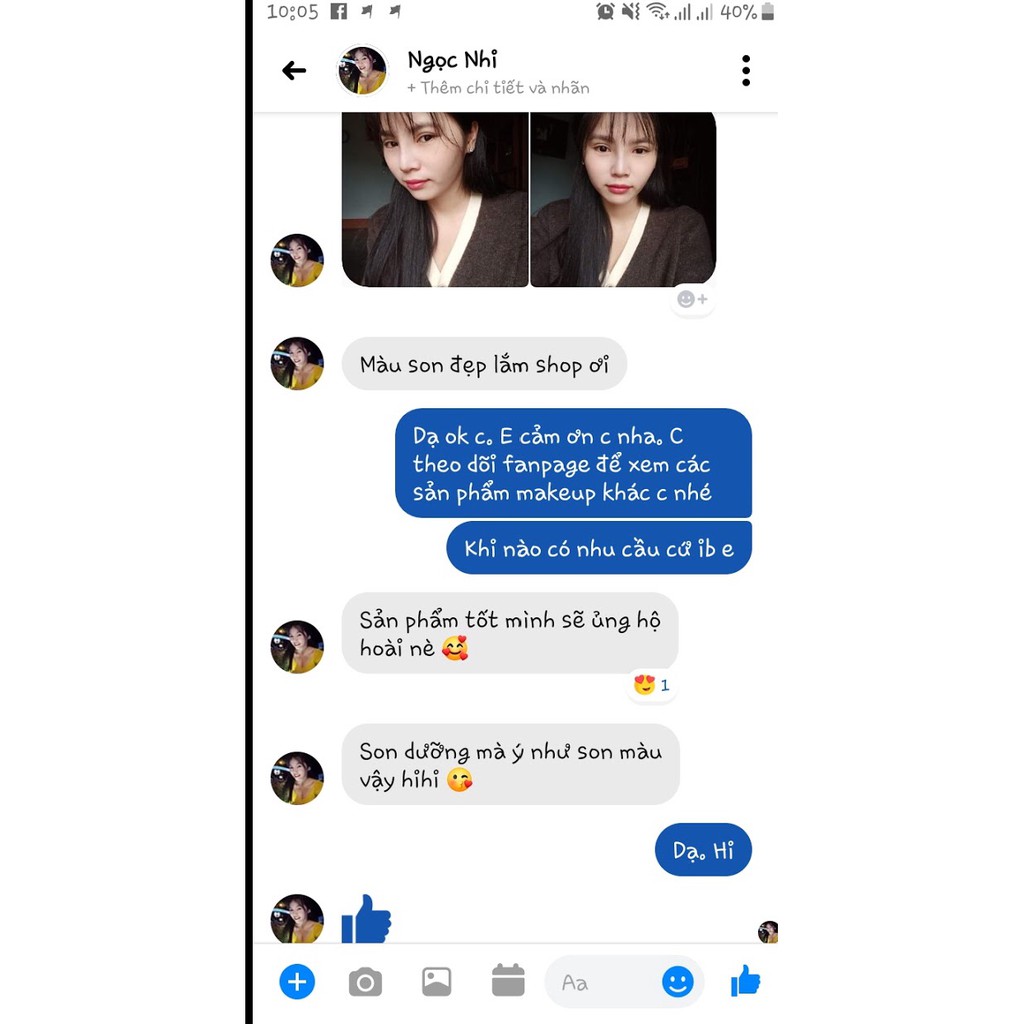Image resolution: width=1024 pixels, height=1024 pixels.
Task: Open the plus more-actions button
Action: coord(297,982)
